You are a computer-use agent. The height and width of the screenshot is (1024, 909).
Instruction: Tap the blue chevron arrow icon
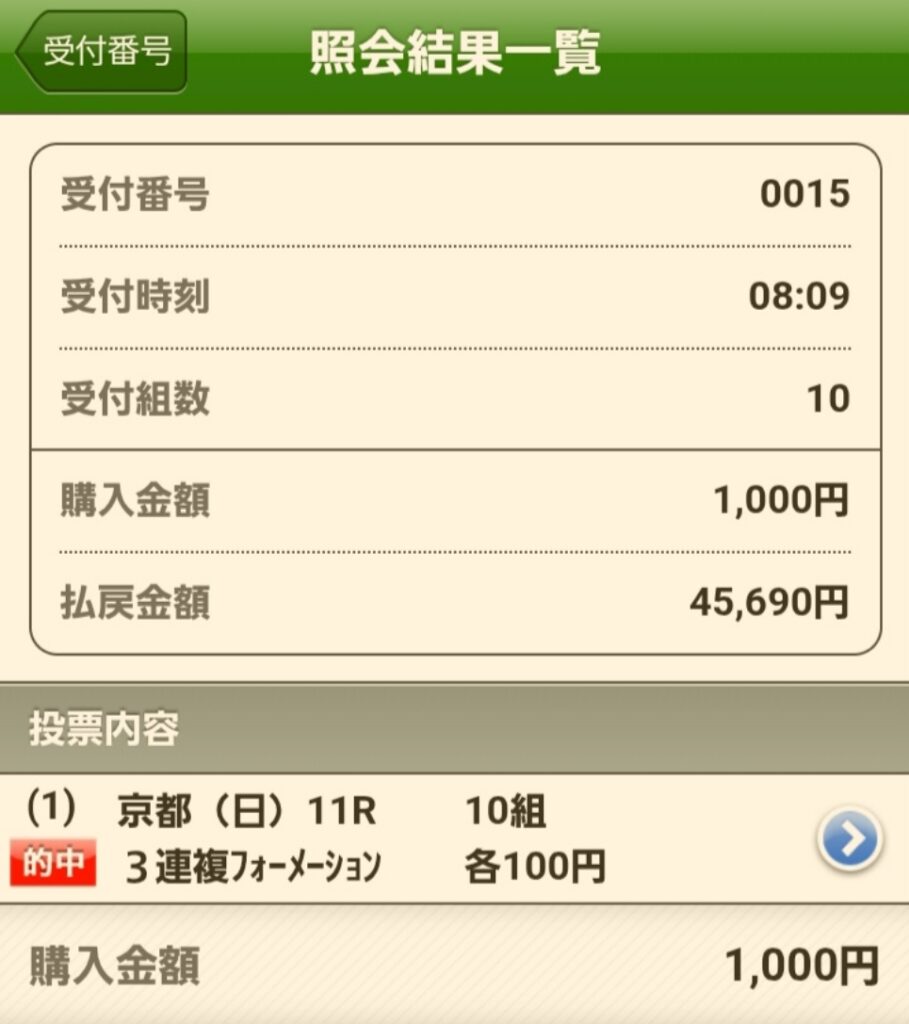[x=849, y=840]
